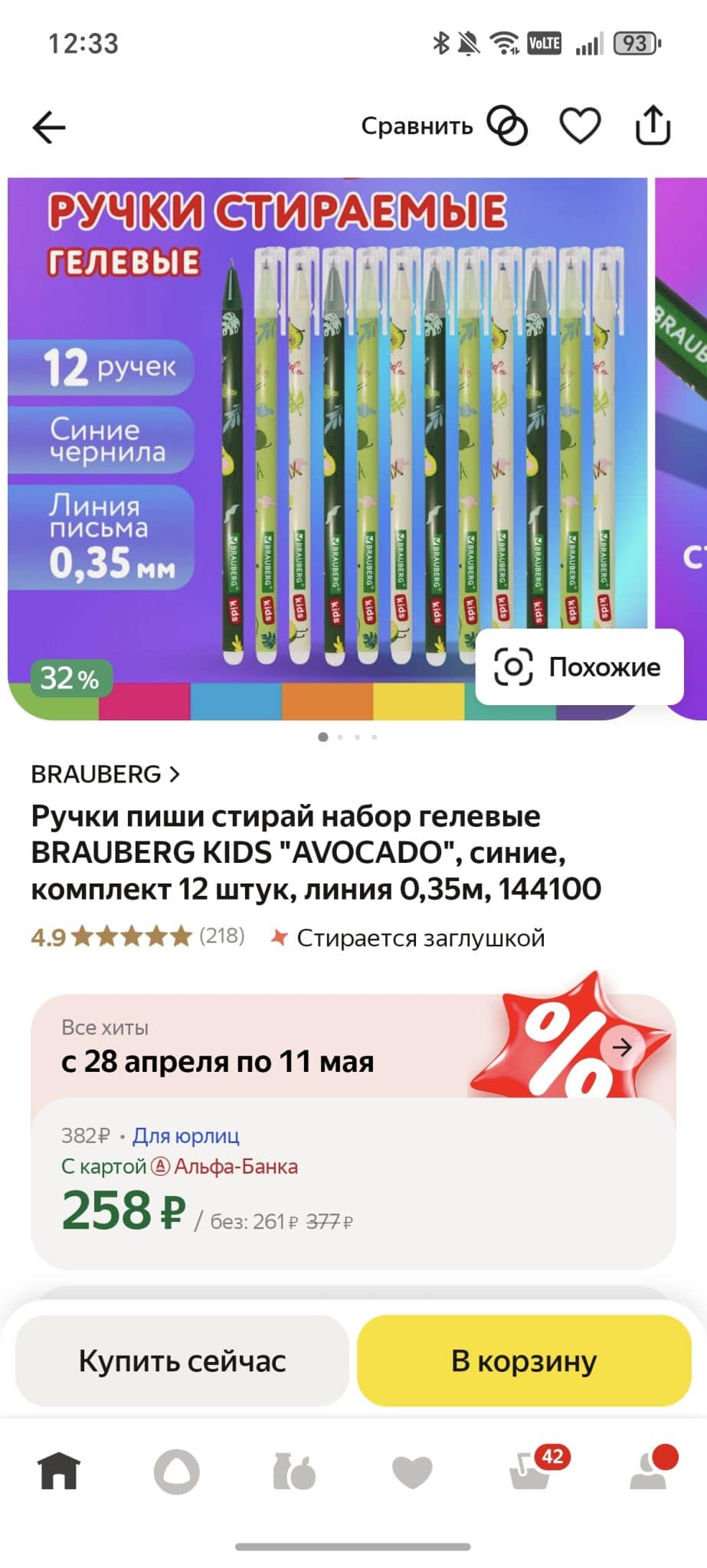
Task: Share this product
Action: point(653,126)
